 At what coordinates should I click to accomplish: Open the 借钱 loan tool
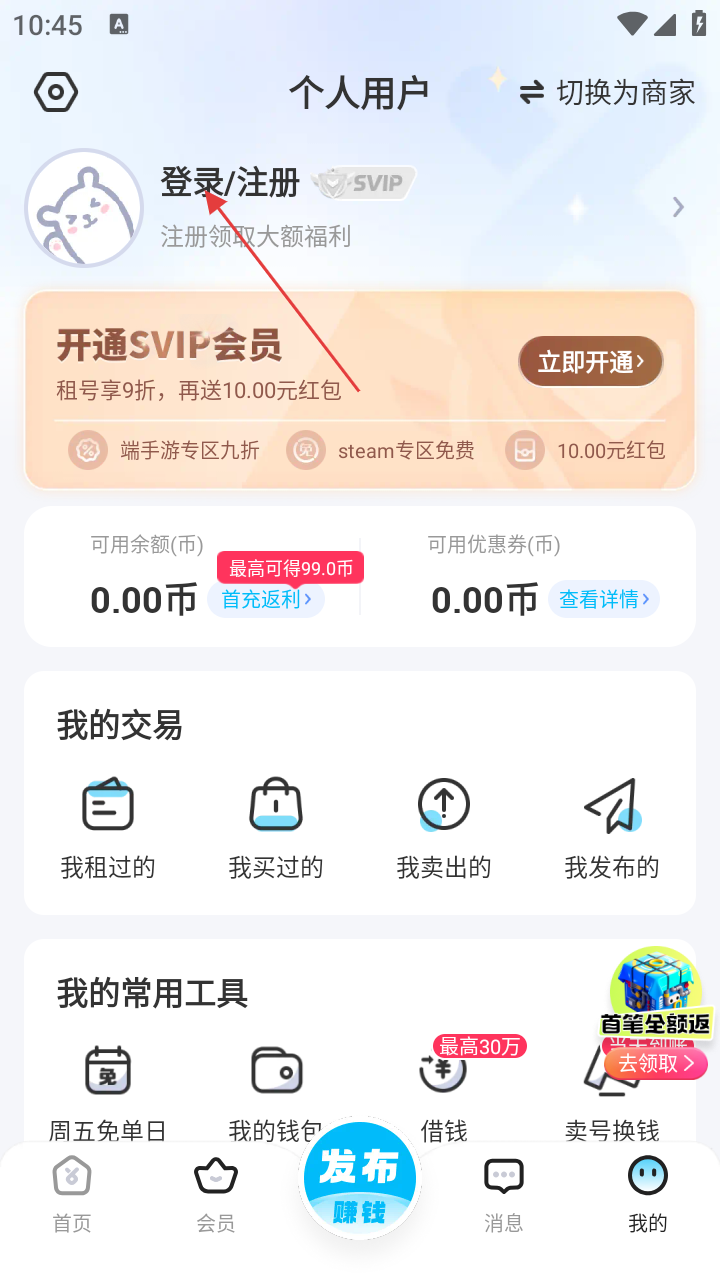click(444, 1092)
